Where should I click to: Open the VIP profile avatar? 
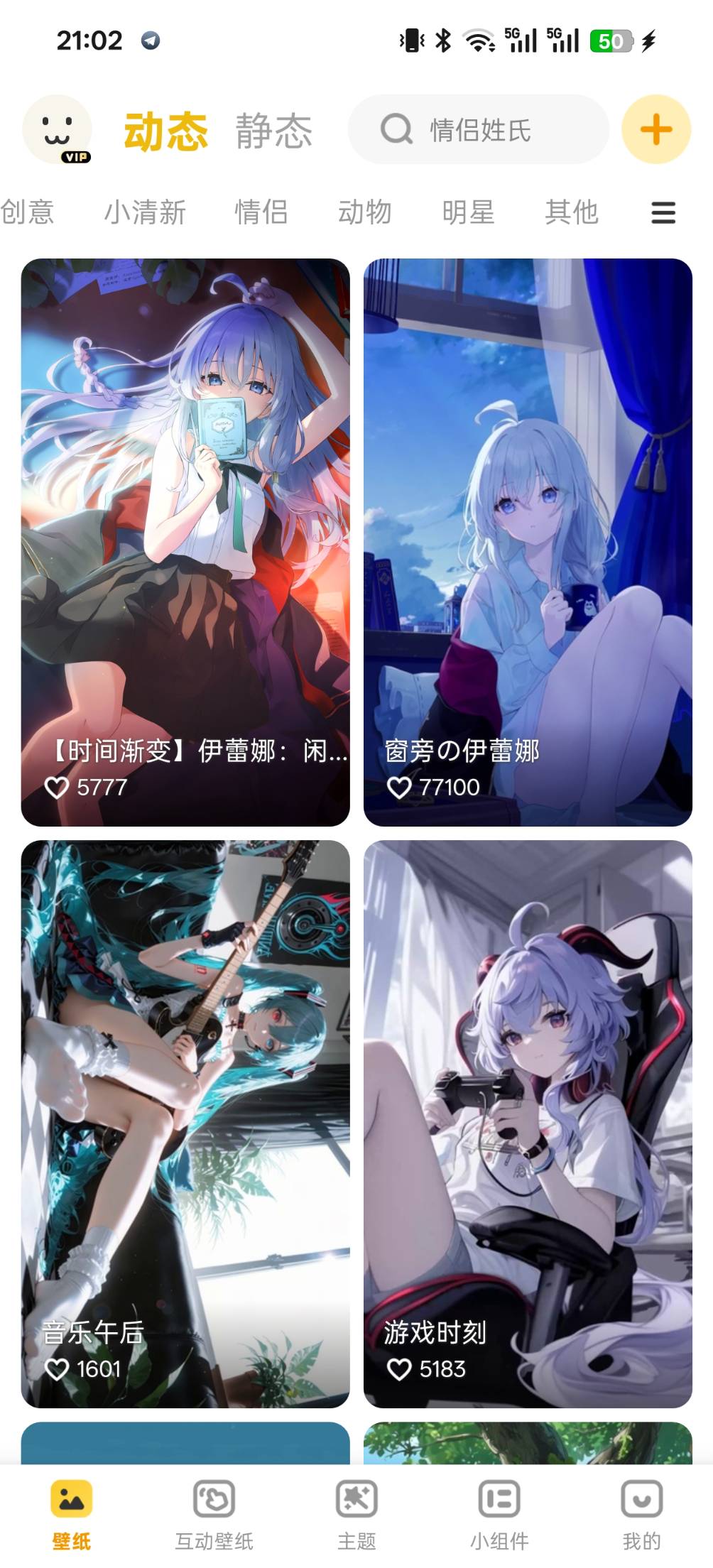click(57, 130)
